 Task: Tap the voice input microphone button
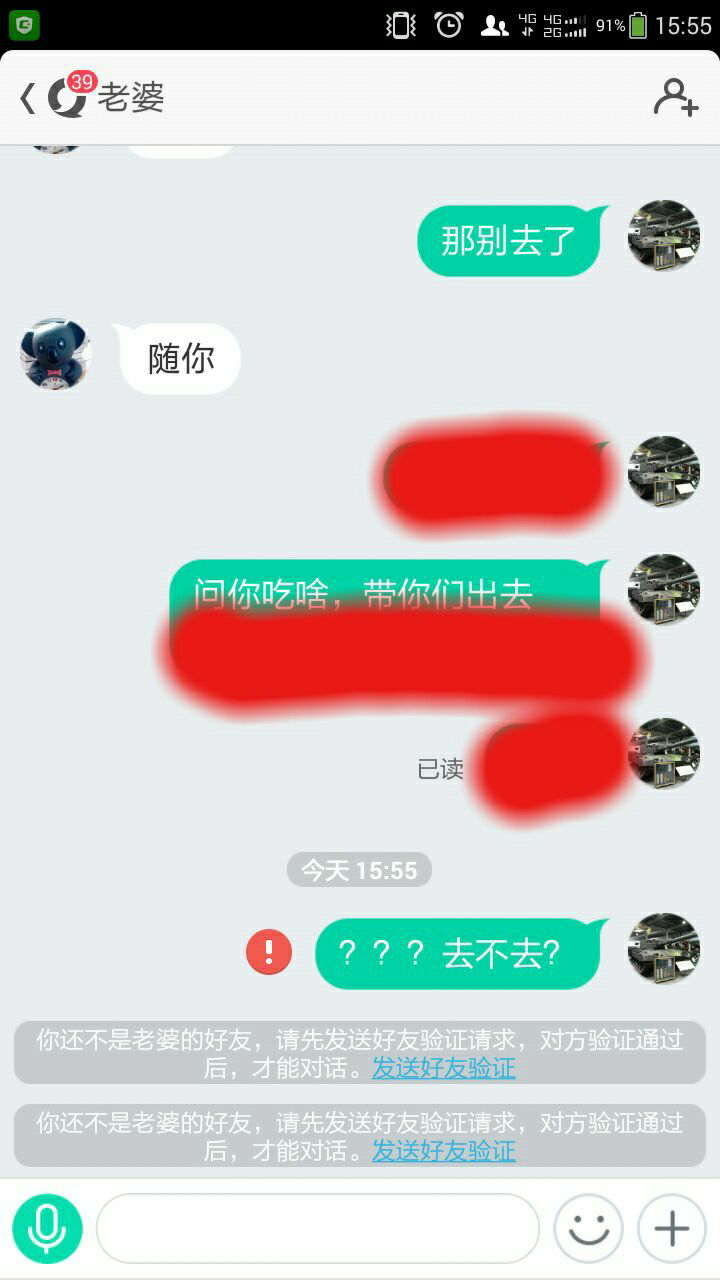click(47, 1229)
